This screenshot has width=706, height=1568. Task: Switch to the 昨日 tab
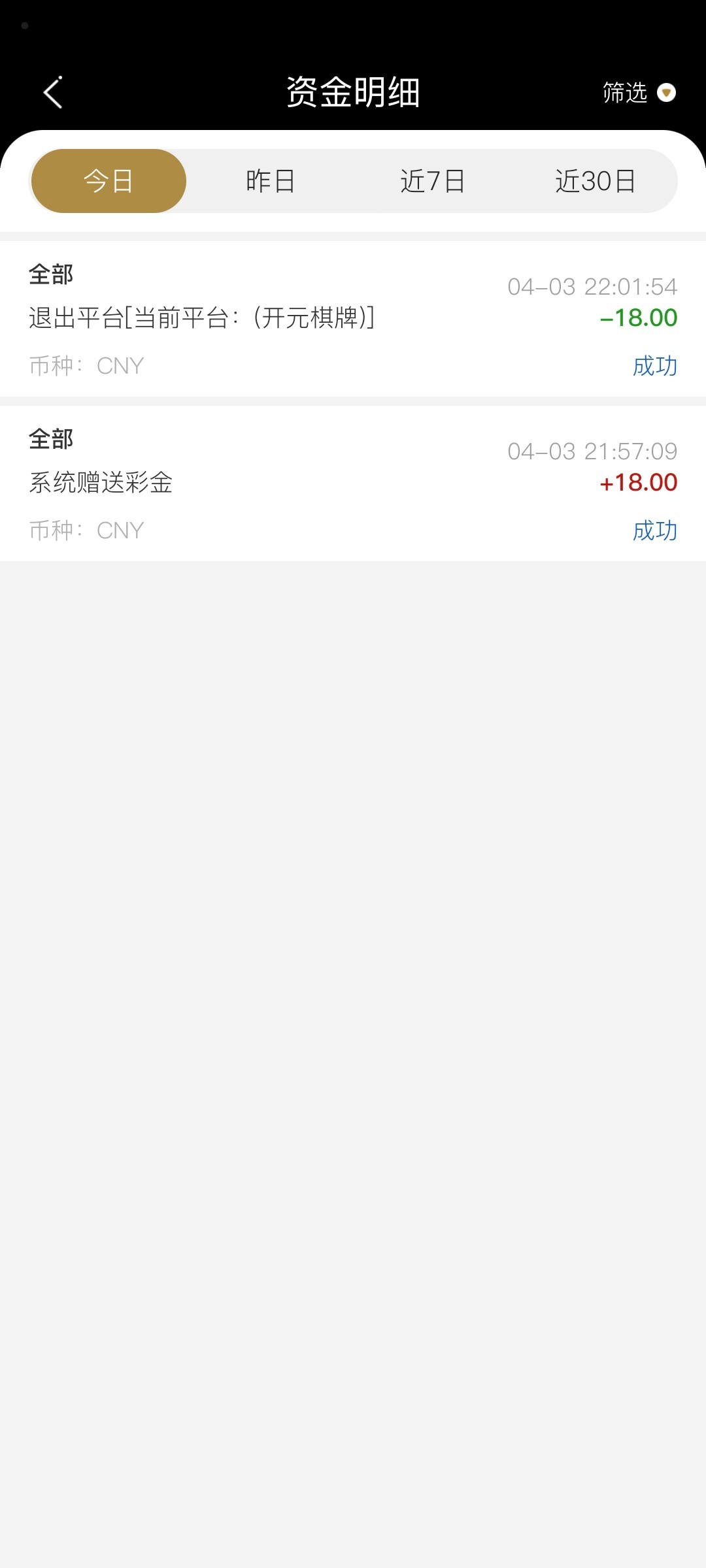click(x=271, y=181)
